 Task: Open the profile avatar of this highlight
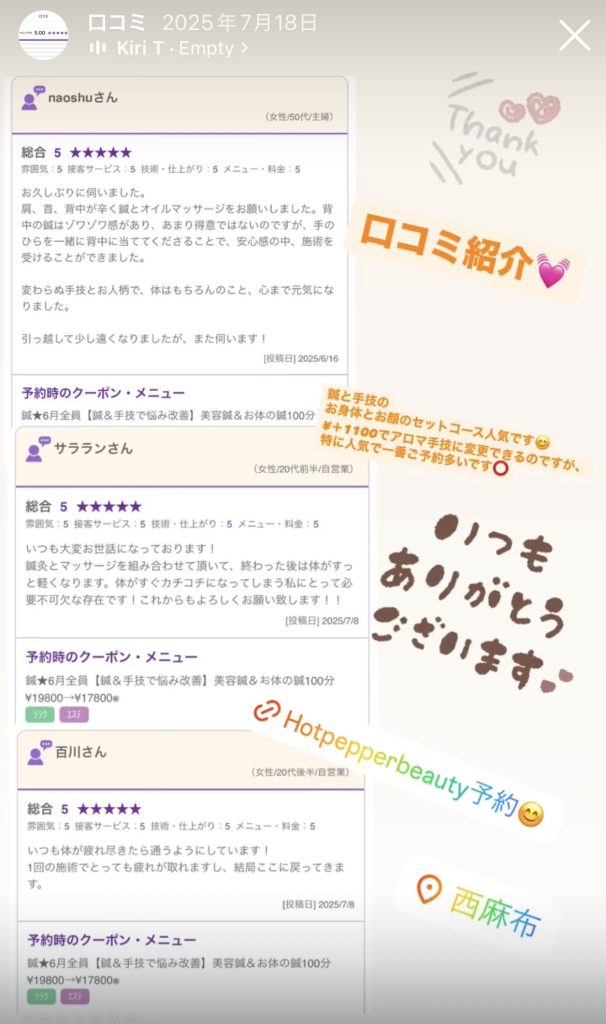44,36
